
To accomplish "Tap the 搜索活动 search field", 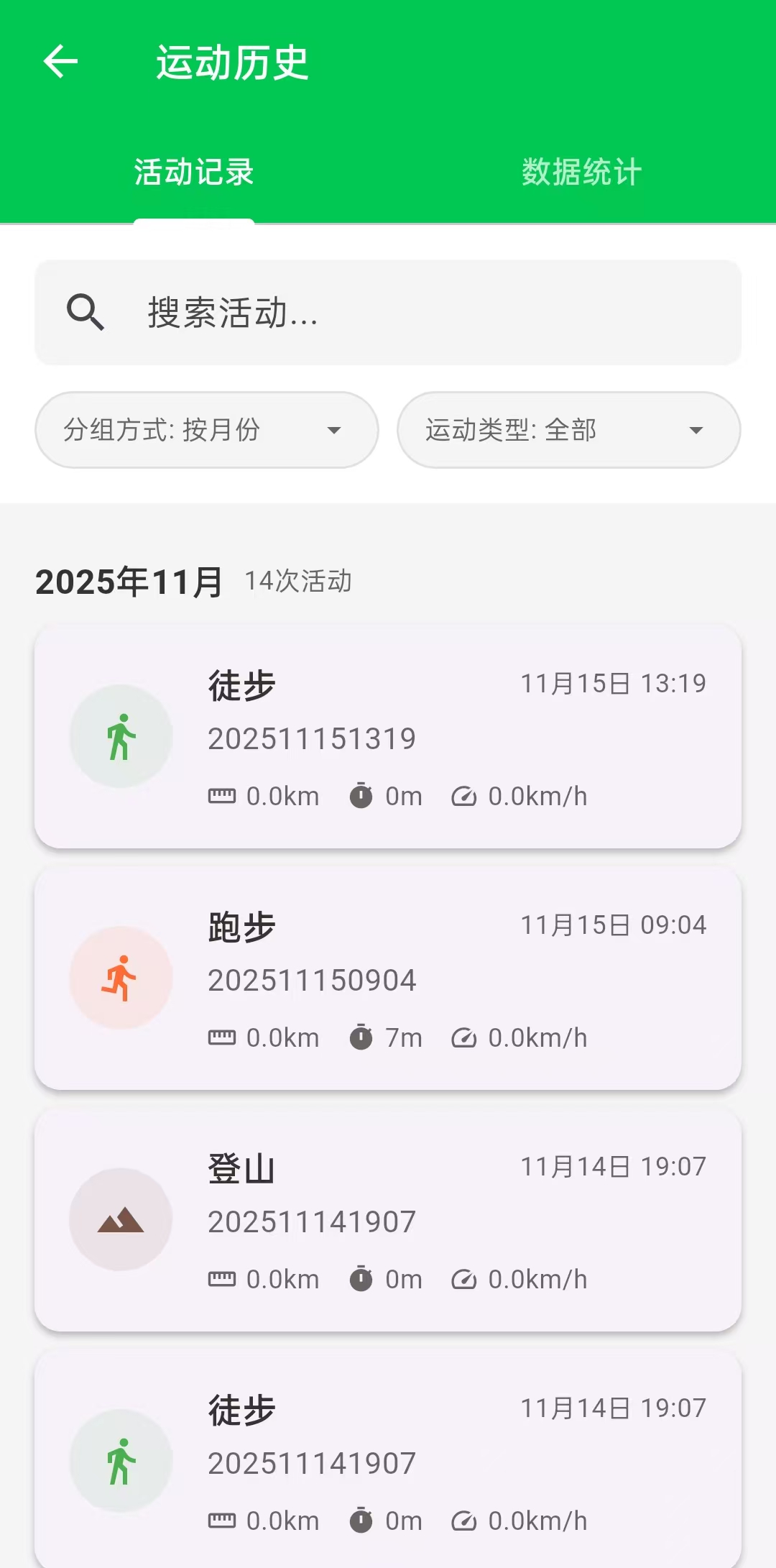I will pyautogui.click(x=388, y=313).
